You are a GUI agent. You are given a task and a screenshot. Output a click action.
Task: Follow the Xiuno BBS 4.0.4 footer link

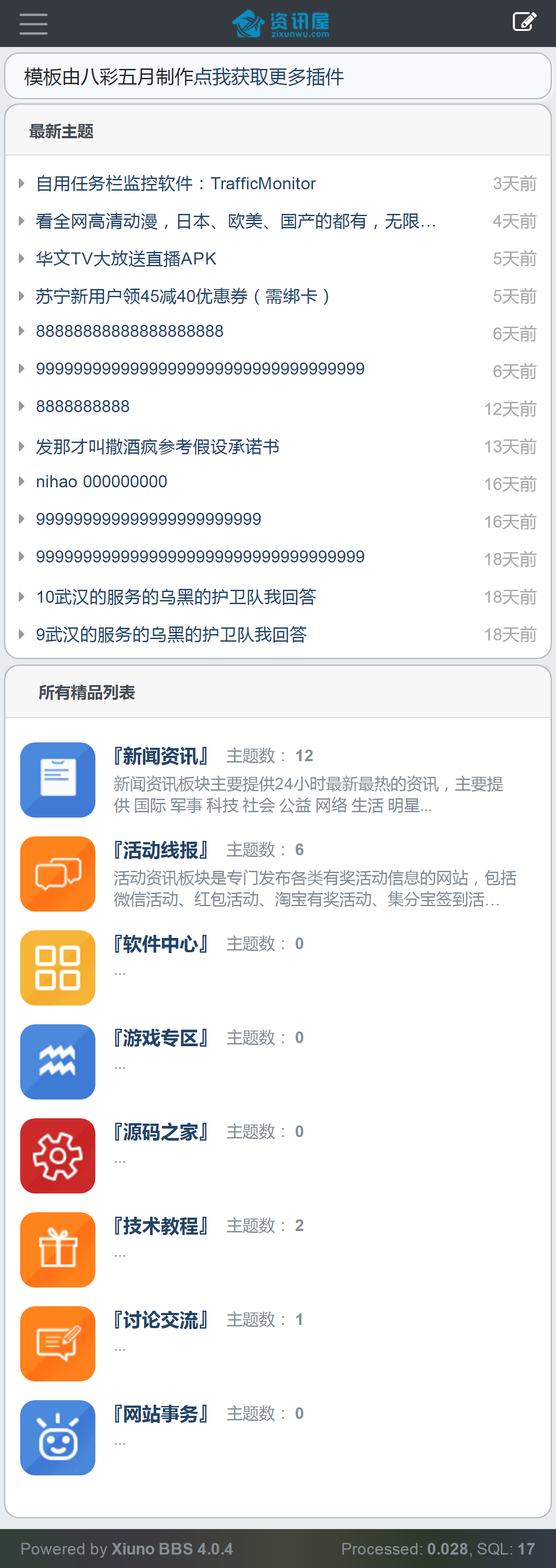[x=172, y=1548]
